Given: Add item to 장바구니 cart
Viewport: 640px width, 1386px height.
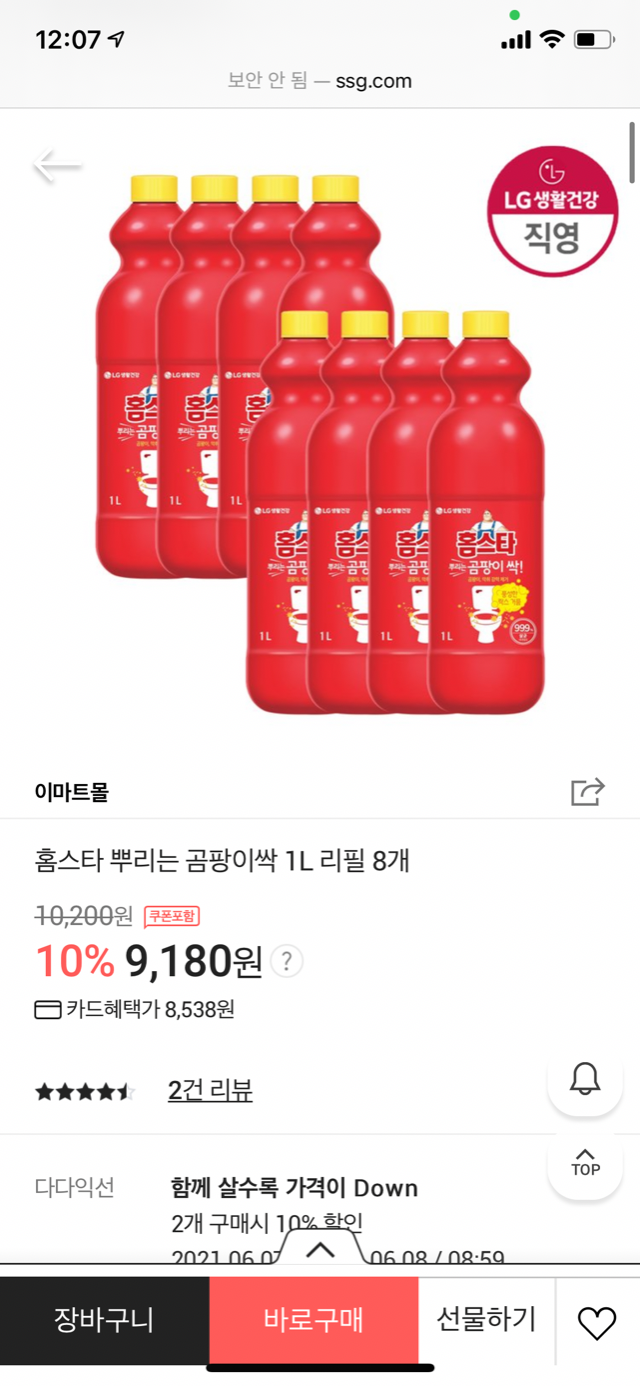Looking at the screenshot, I should click(104, 1320).
